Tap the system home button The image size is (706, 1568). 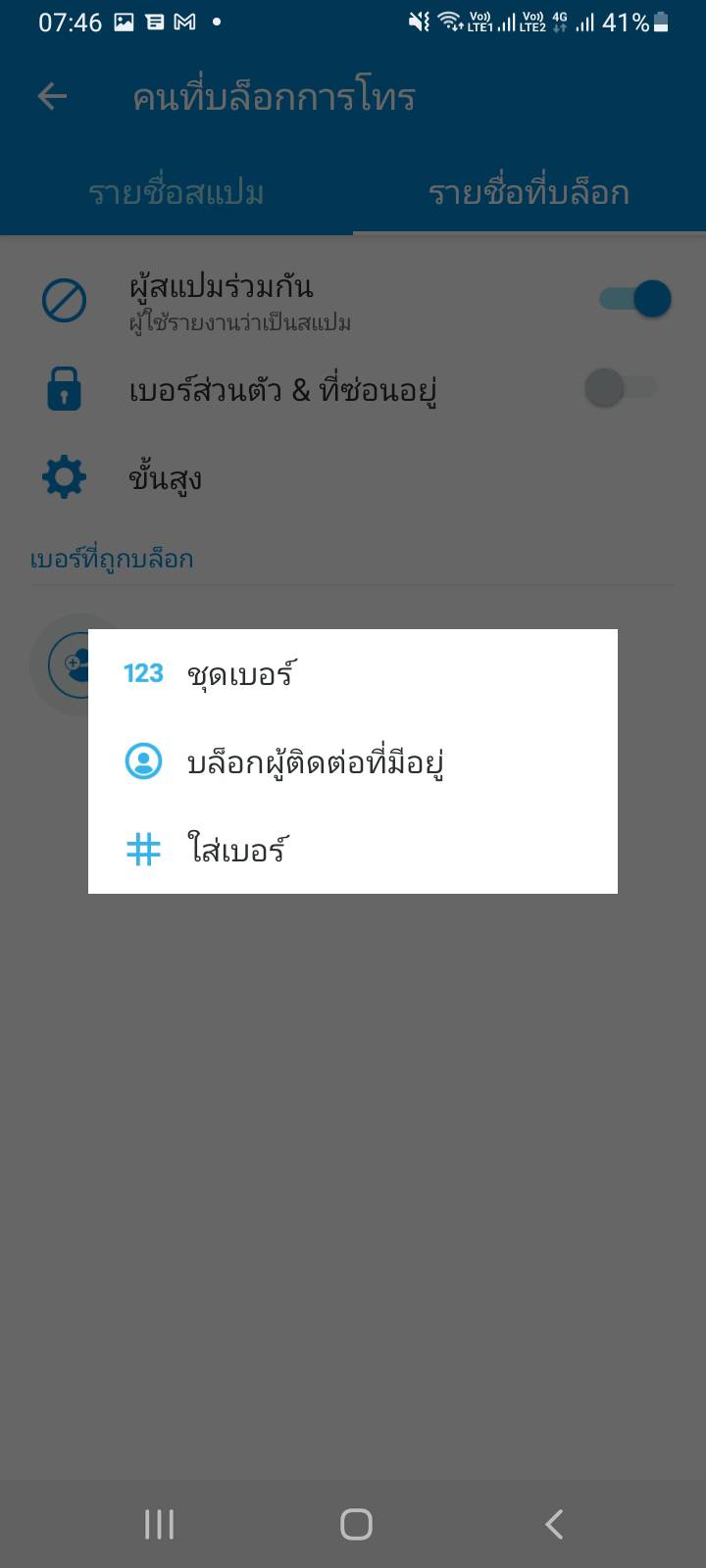point(356,1524)
